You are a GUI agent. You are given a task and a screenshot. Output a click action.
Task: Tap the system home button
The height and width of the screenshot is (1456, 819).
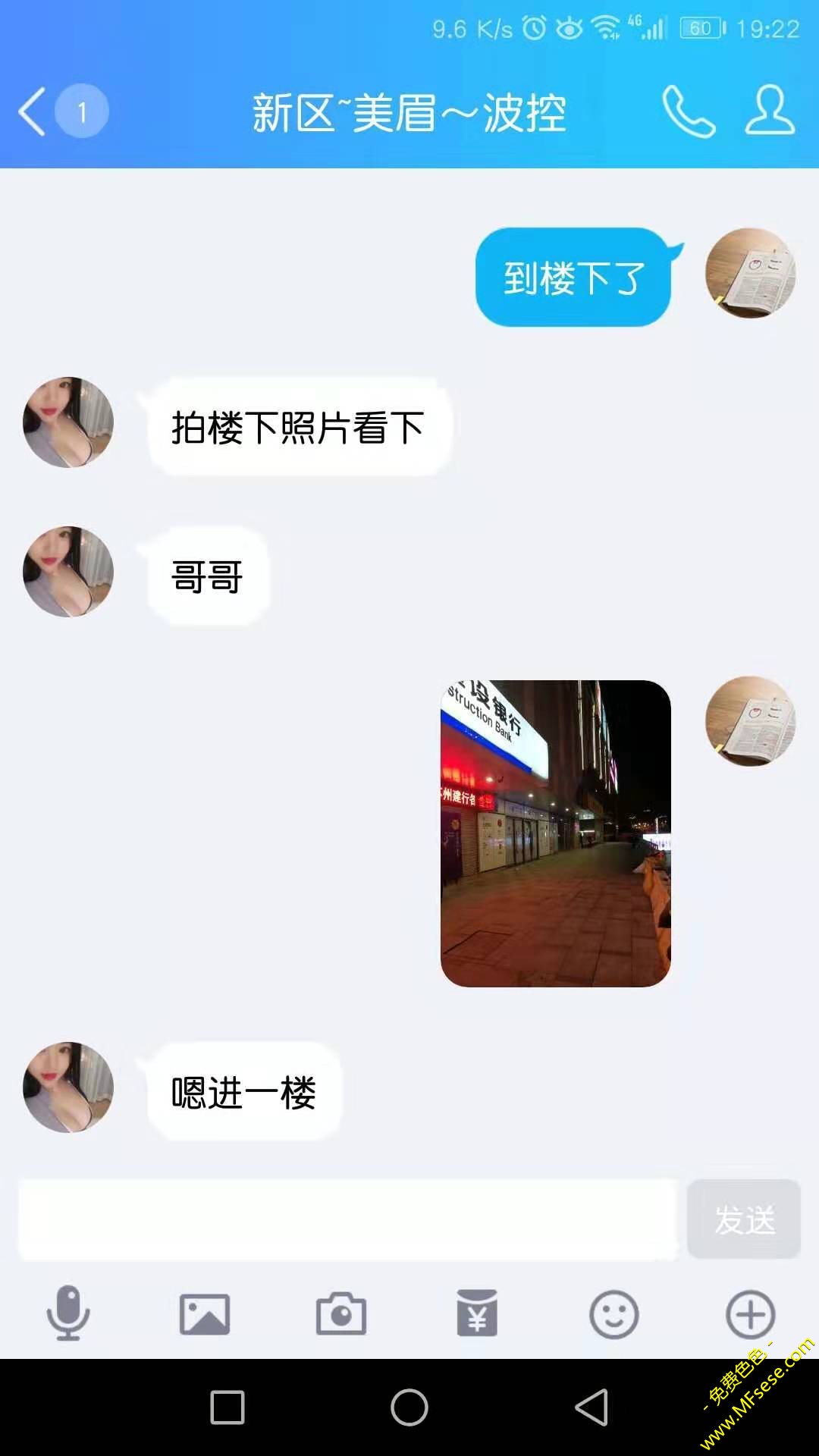pos(409,1407)
